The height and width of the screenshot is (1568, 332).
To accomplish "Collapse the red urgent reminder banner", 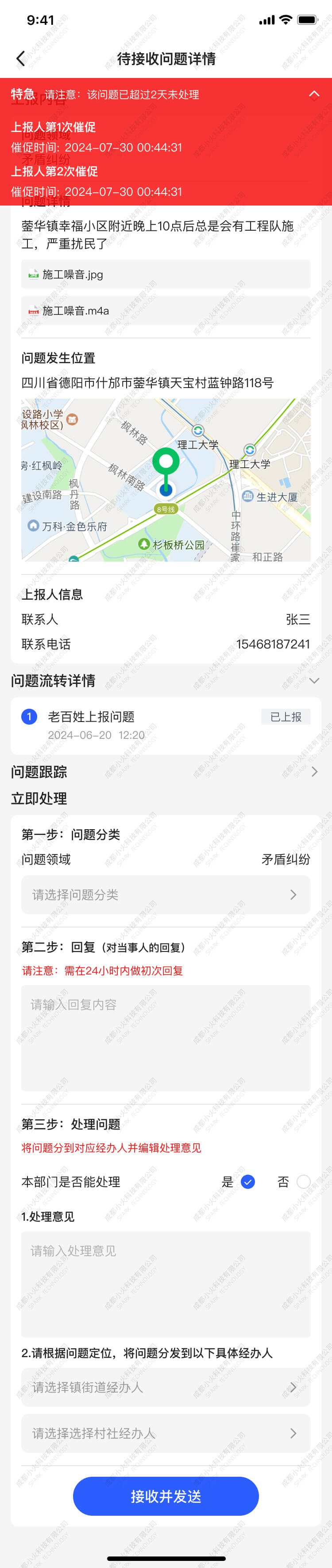I will (x=314, y=94).
